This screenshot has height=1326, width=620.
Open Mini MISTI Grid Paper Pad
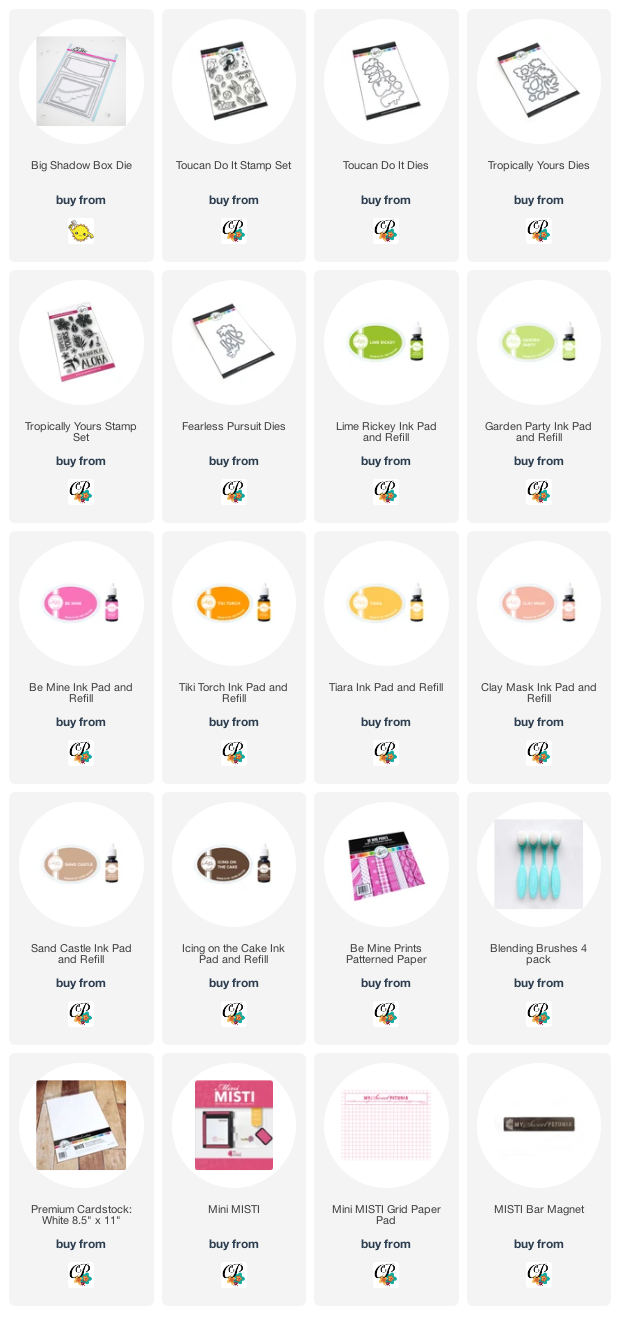click(x=386, y=1179)
